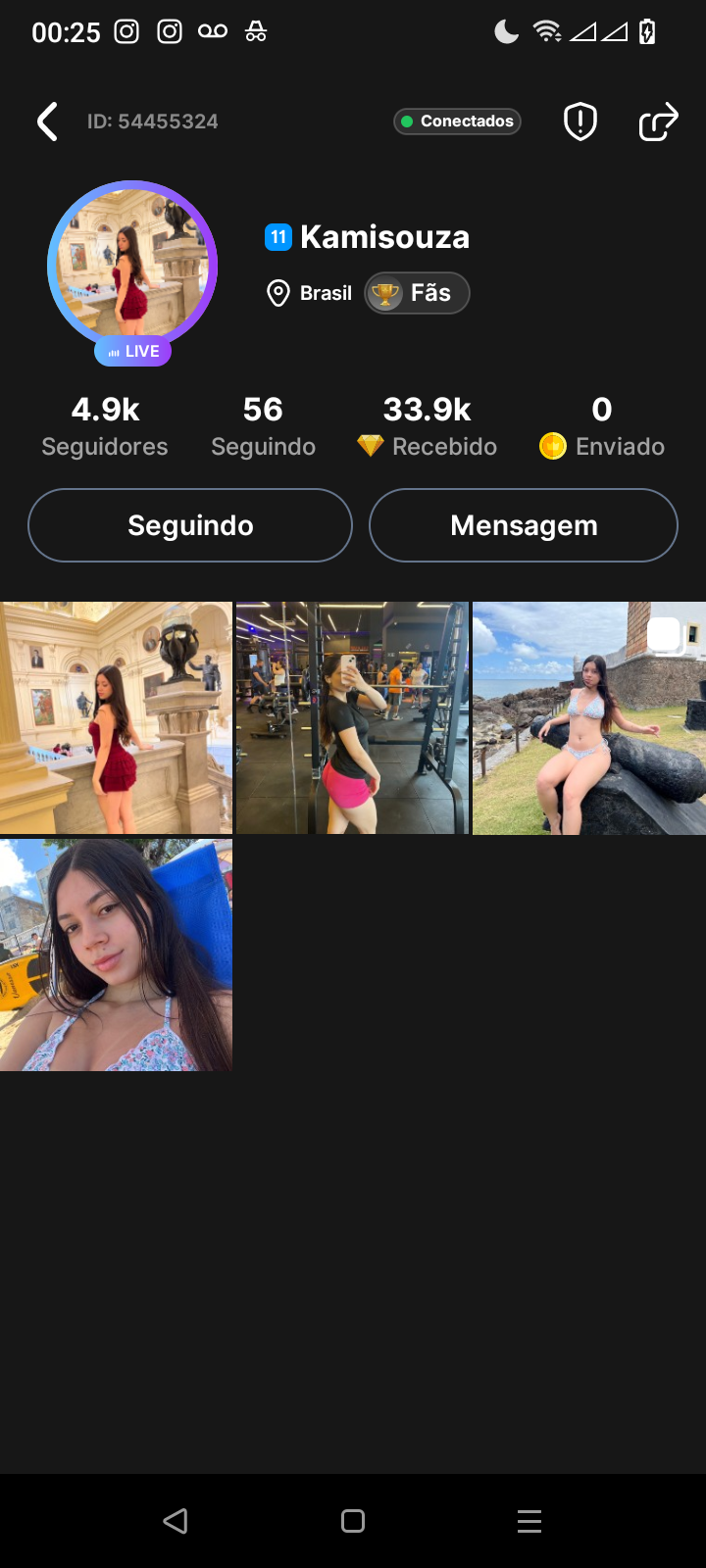Send a message with the Mensagem button

tap(524, 525)
